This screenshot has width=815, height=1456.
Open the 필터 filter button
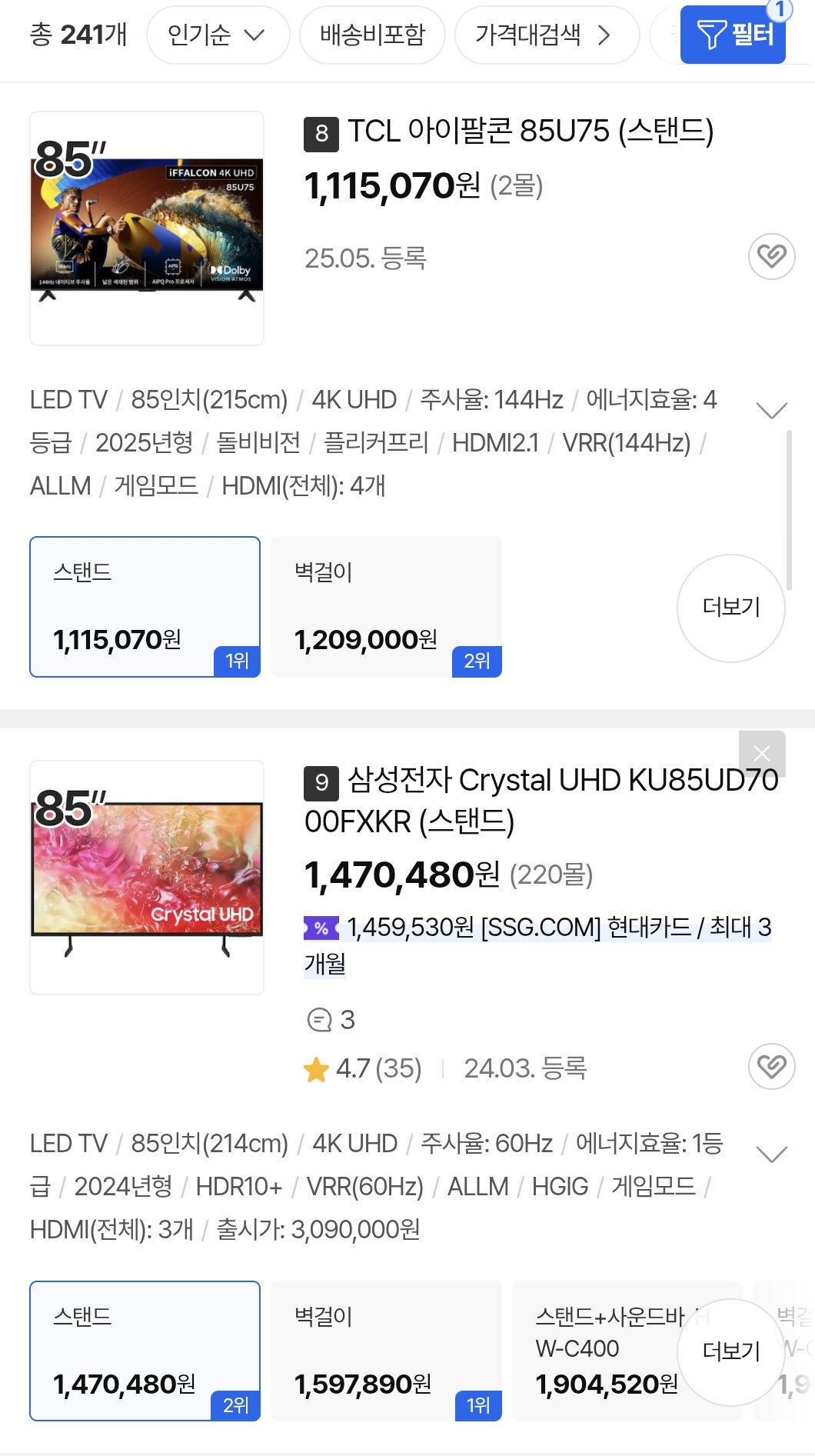[732, 35]
